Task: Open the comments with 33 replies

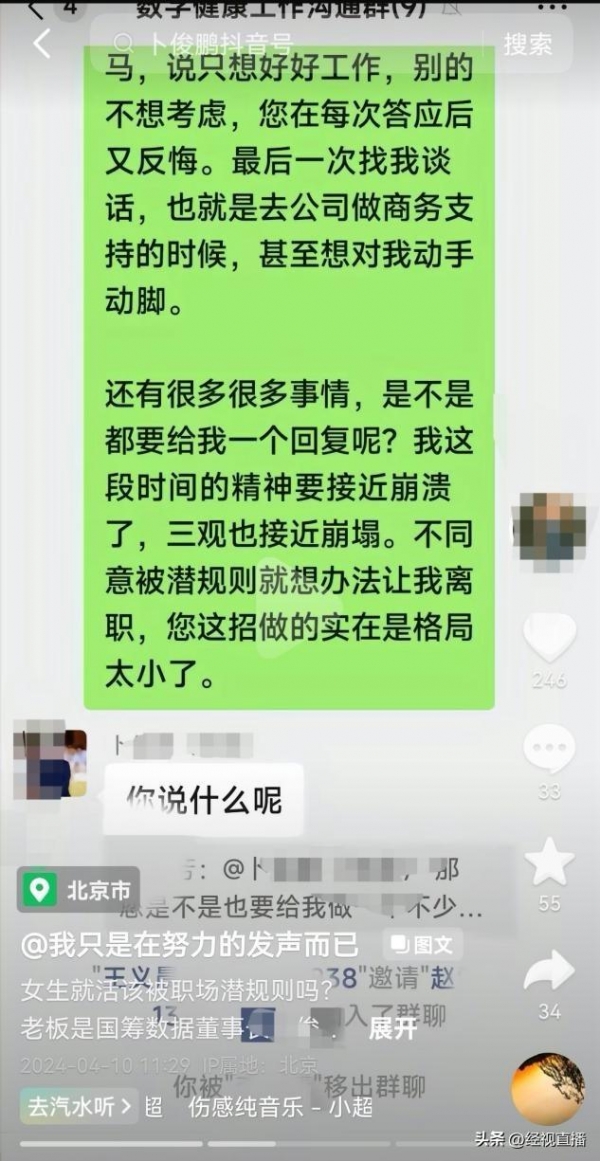Action: (549, 750)
